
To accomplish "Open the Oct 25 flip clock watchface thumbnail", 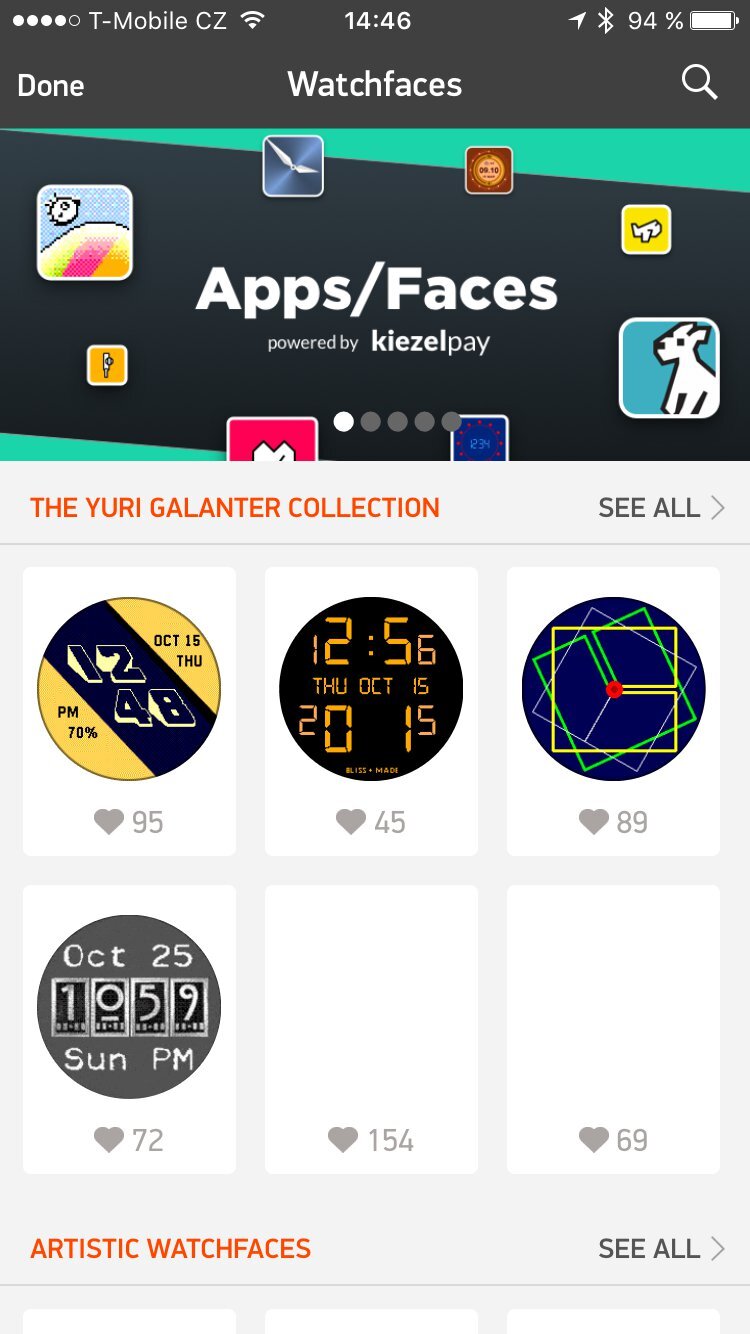I will click(x=128, y=1006).
